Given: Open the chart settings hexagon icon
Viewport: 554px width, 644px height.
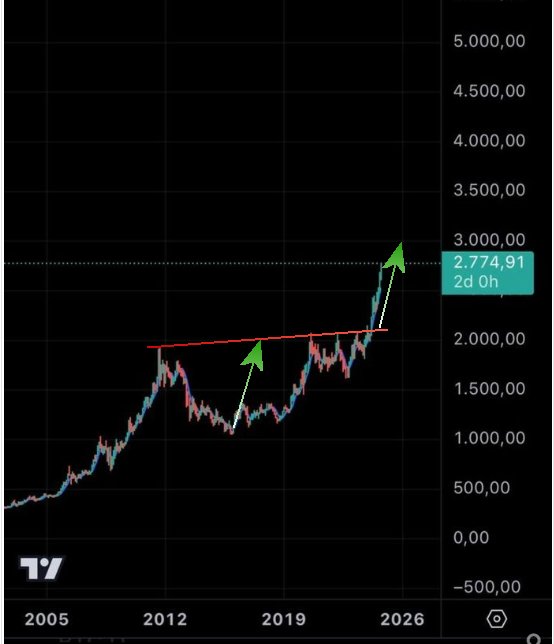Looking at the screenshot, I should 497,619.
